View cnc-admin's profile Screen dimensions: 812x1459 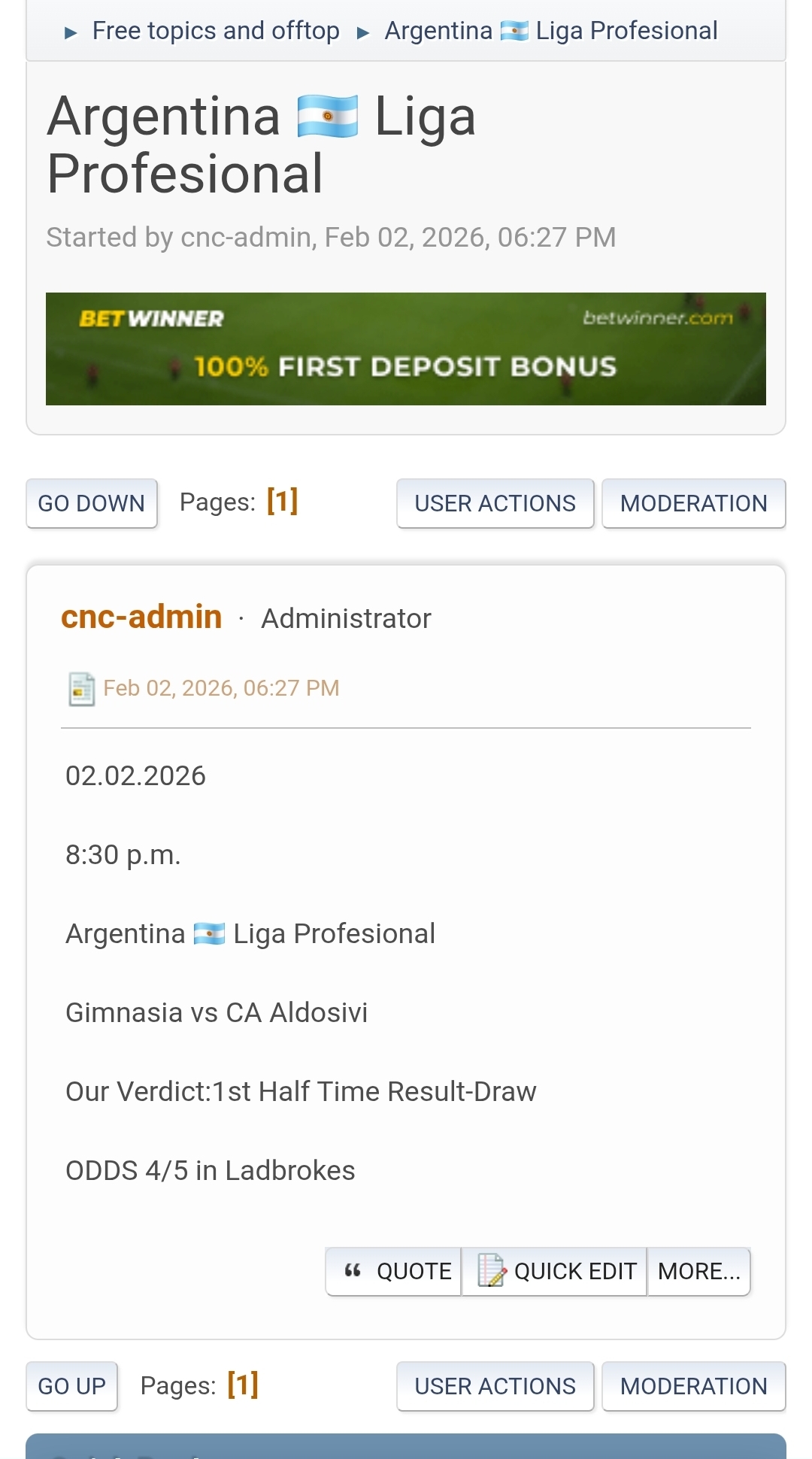(x=141, y=617)
